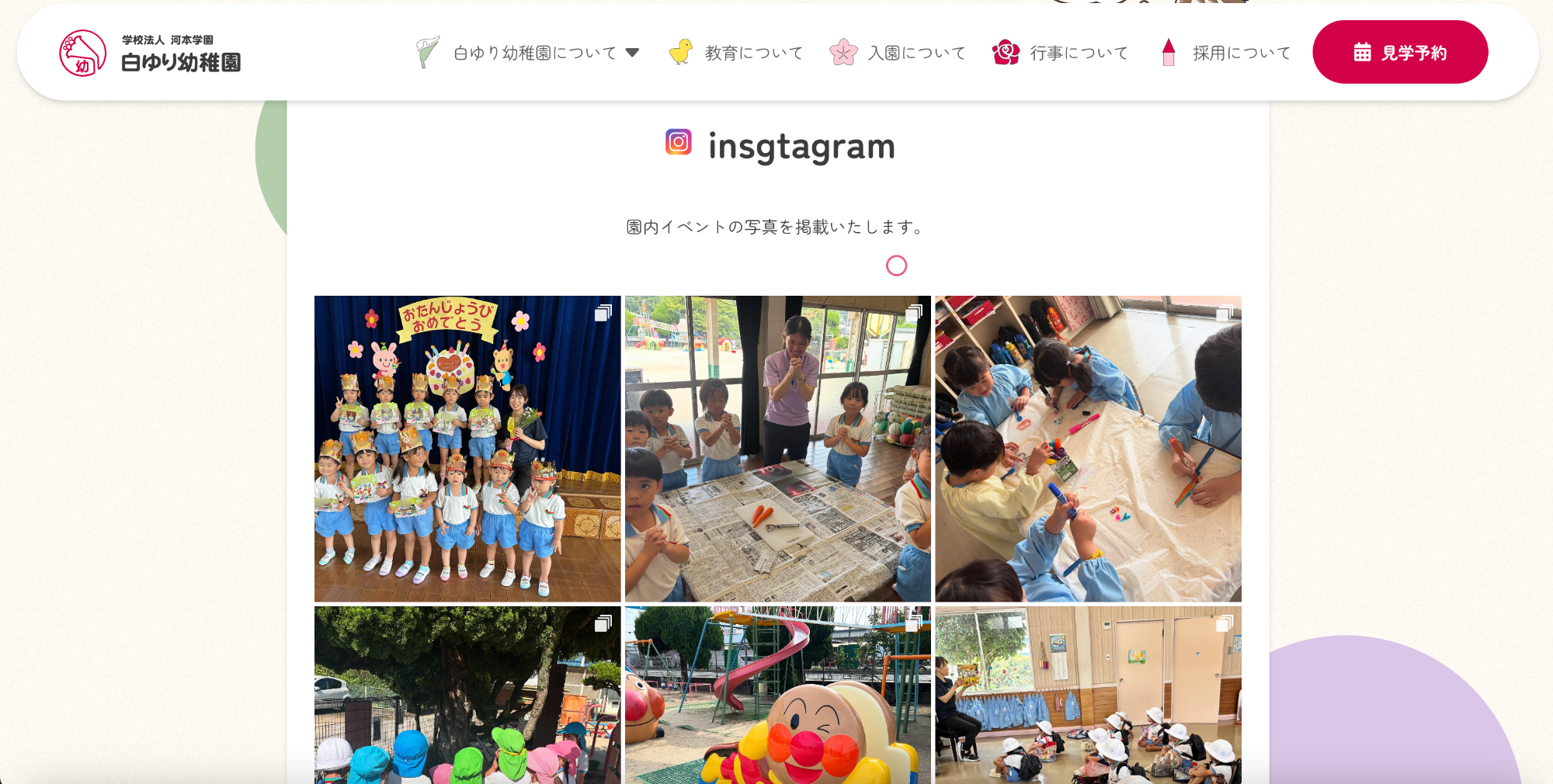Screen dimensions: 1553x784
Task: Open the birthday celebration stage photo post
Action: (467, 449)
